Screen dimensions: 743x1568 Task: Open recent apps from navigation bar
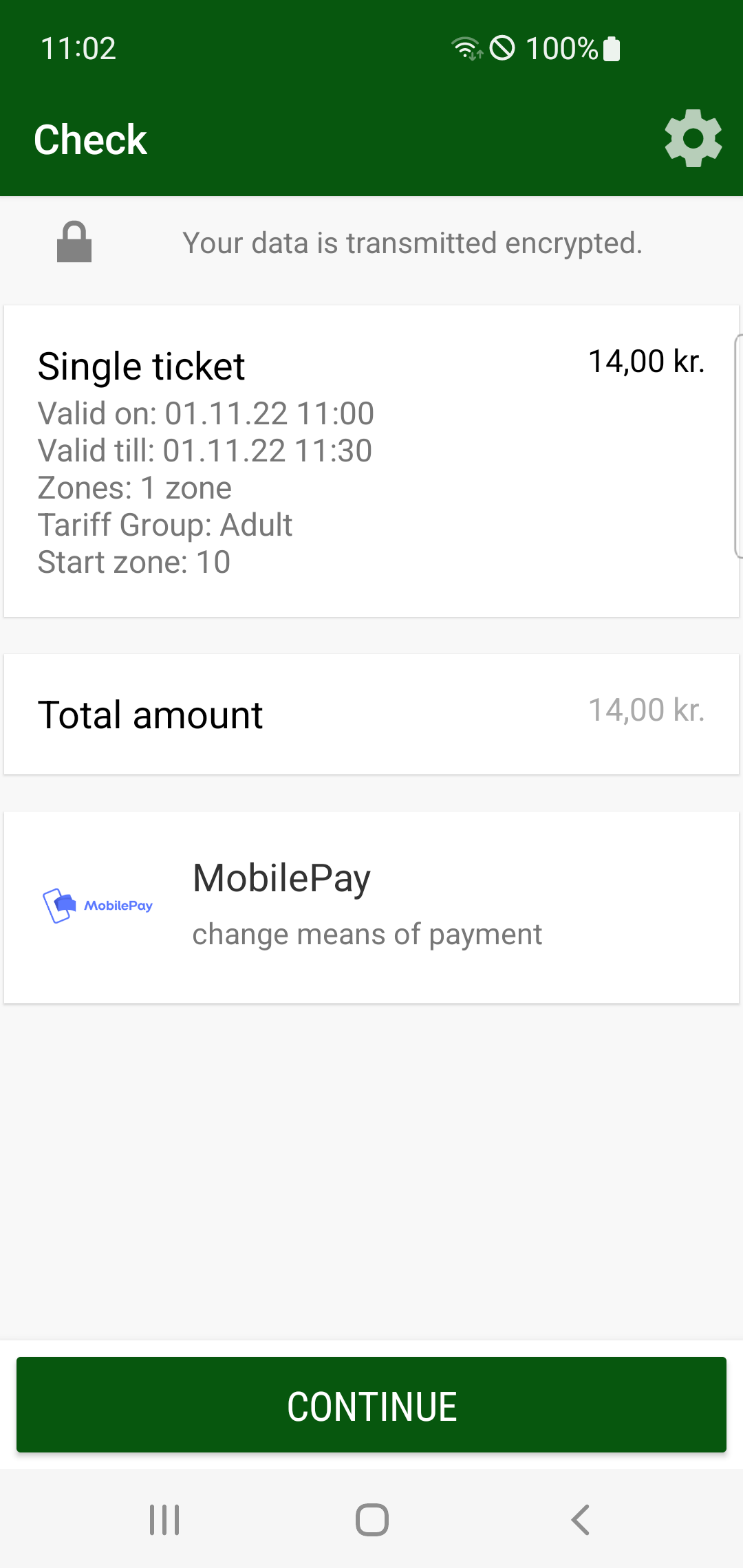(x=164, y=1519)
